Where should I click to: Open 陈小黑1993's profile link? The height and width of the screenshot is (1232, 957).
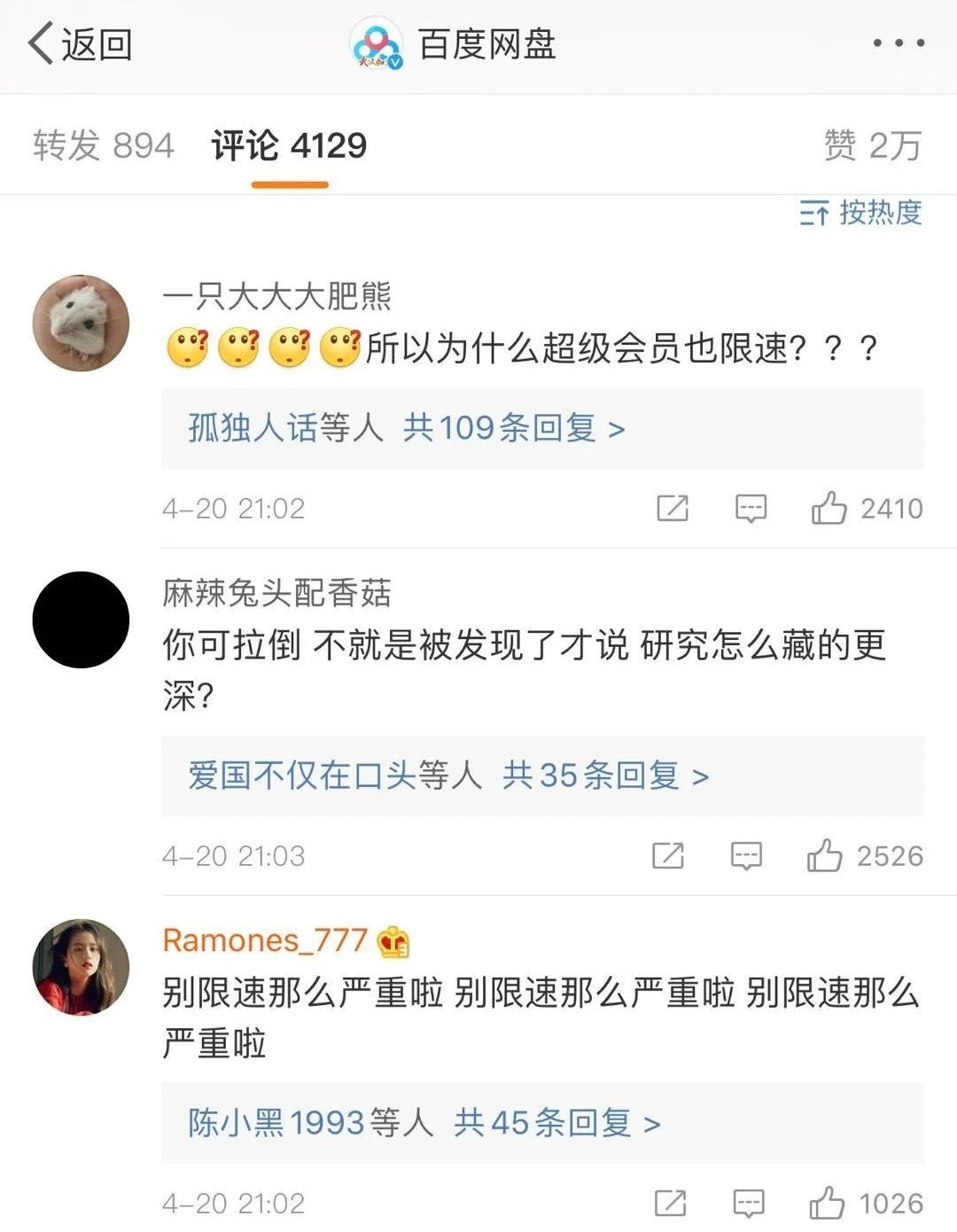point(266,1123)
